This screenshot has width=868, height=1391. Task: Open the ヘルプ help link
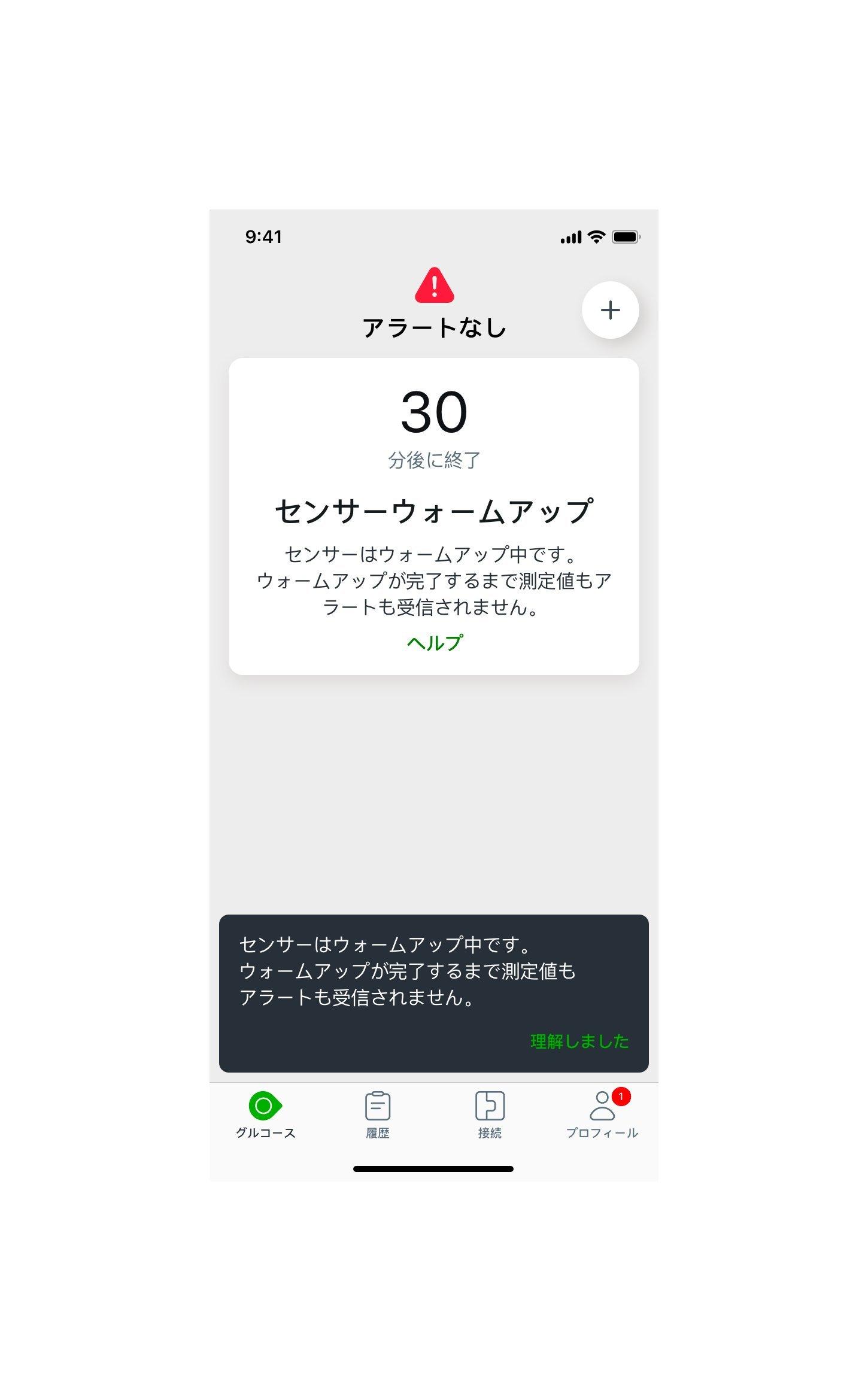(435, 642)
